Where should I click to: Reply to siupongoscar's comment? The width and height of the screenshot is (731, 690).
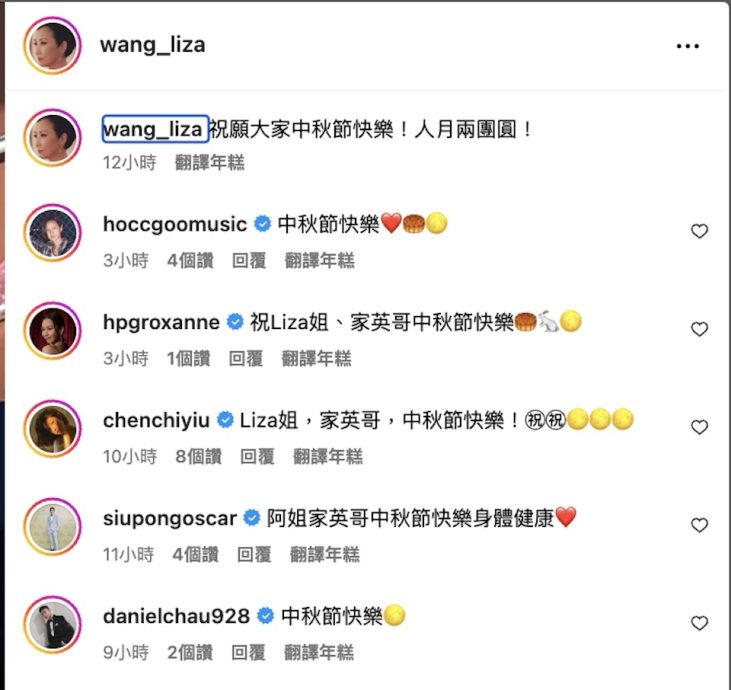254,554
